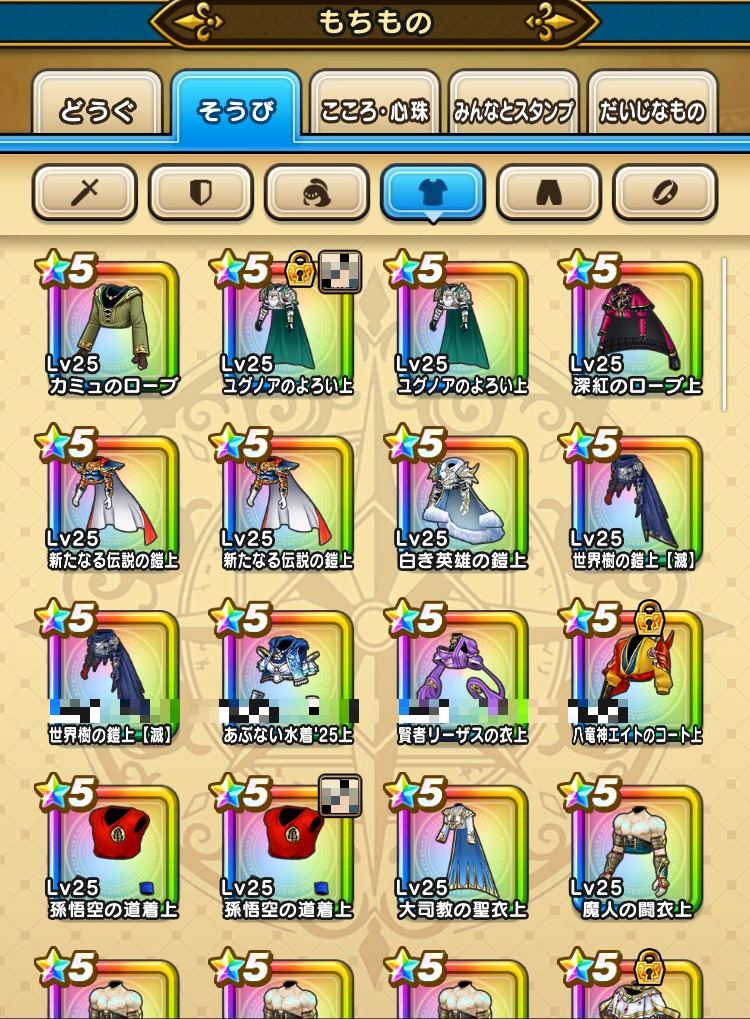Filter equipment by helmet icon
The height and width of the screenshot is (1019, 750).
(x=317, y=192)
